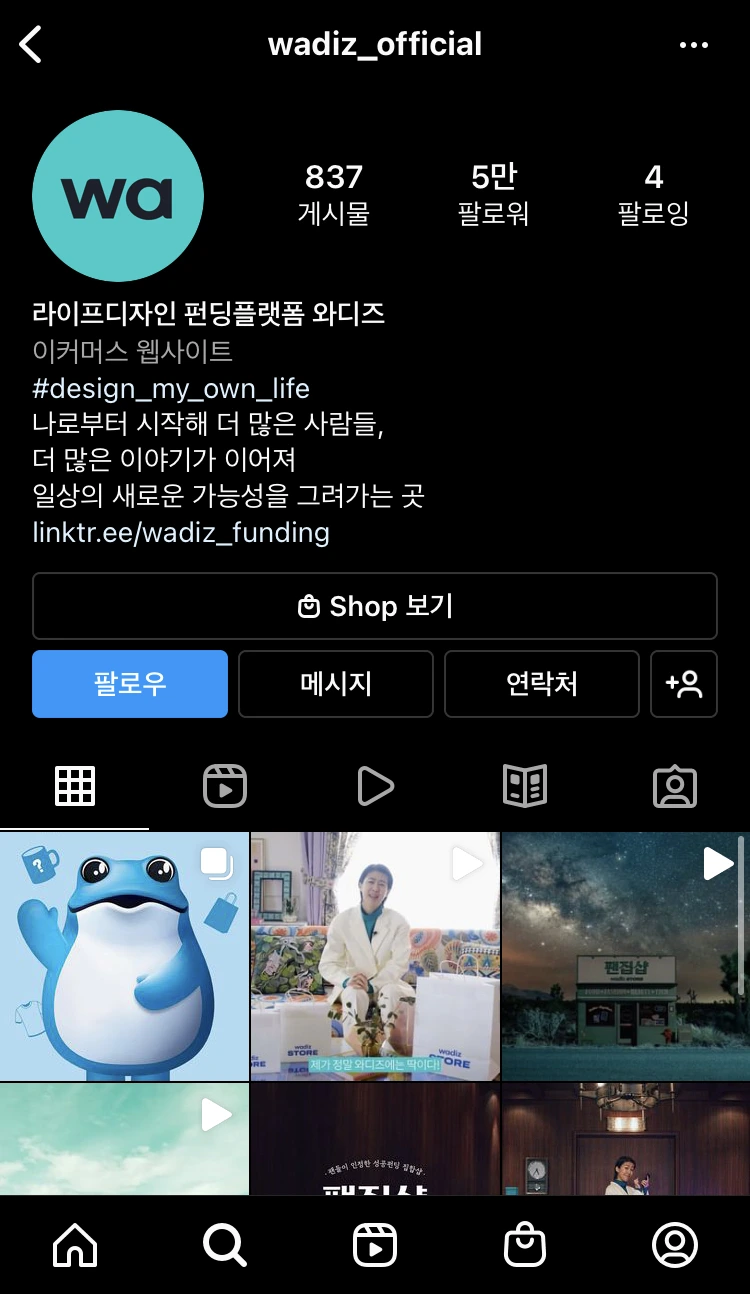750x1294 pixels.
Task: View the tagged photos tab icon
Action: tap(675, 786)
